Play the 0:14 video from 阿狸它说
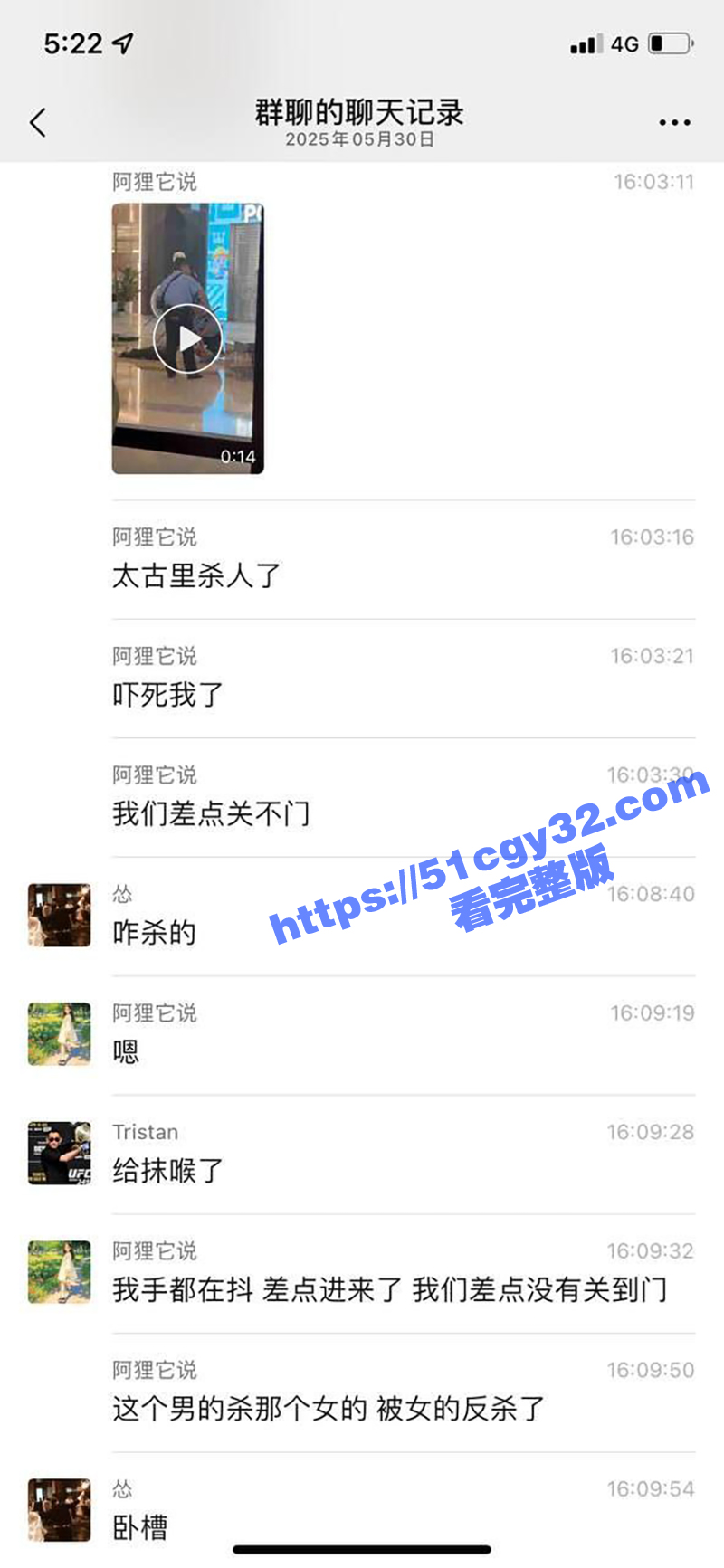Image resolution: width=724 pixels, height=1568 pixels. [187, 338]
